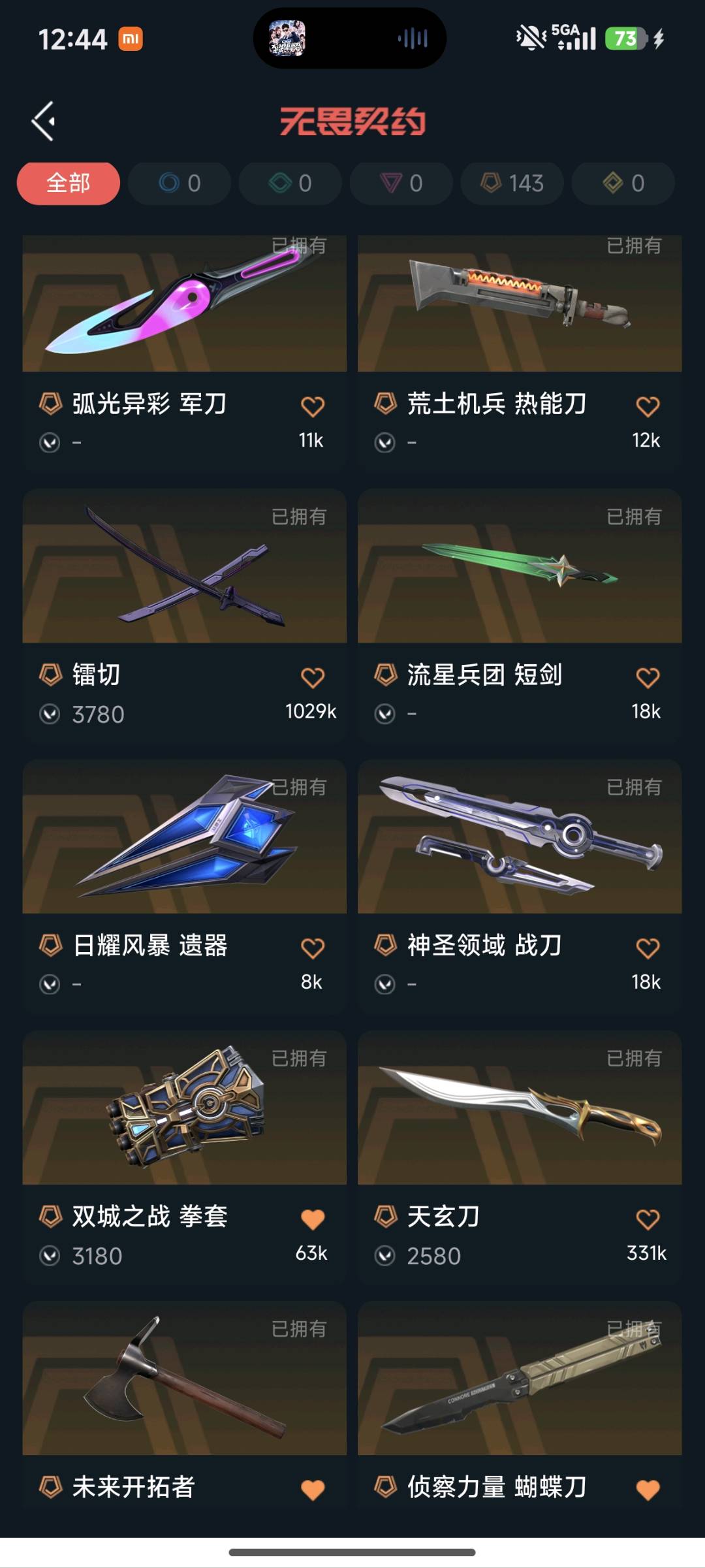Image resolution: width=705 pixels, height=1568 pixels.
Task: Open the 天玄刀 skin card
Action: pos(520,1110)
